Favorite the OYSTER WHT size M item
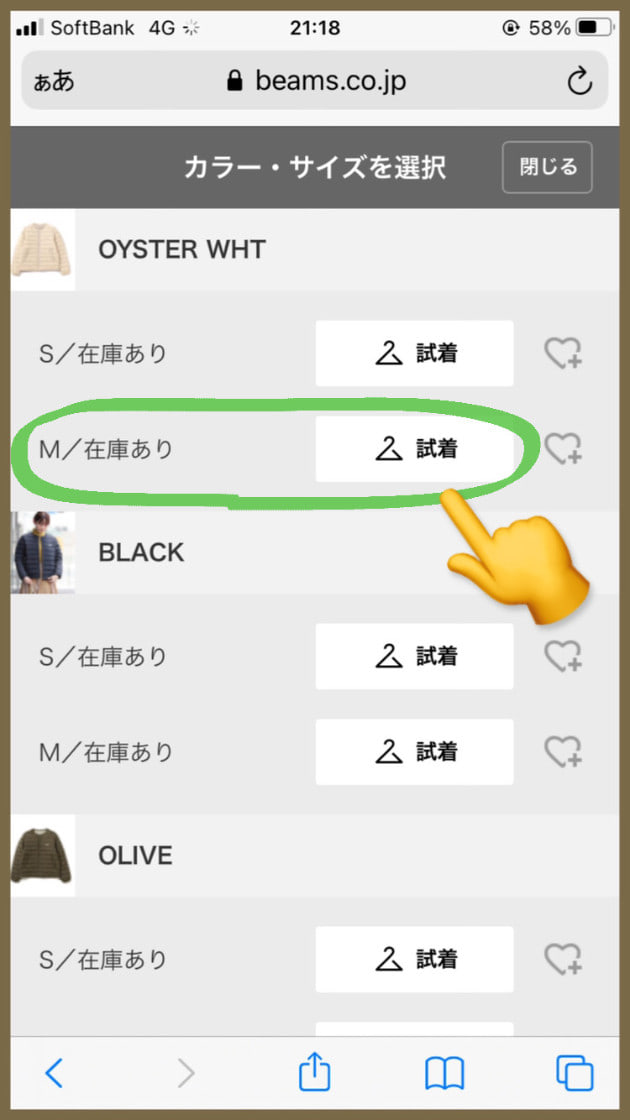630x1120 pixels. tap(563, 449)
